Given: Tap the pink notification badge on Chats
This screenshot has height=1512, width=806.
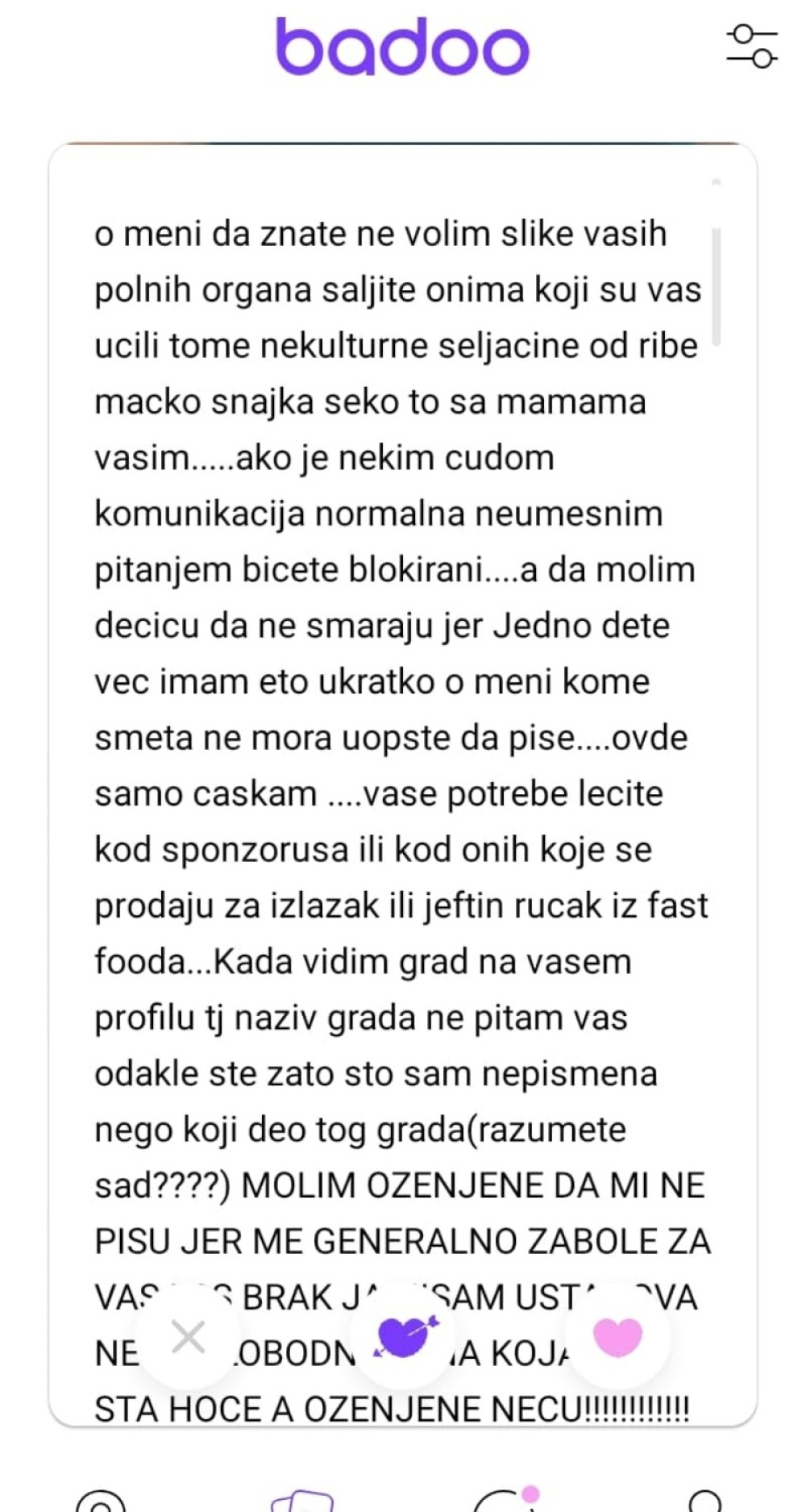Looking at the screenshot, I should click(530, 1493).
